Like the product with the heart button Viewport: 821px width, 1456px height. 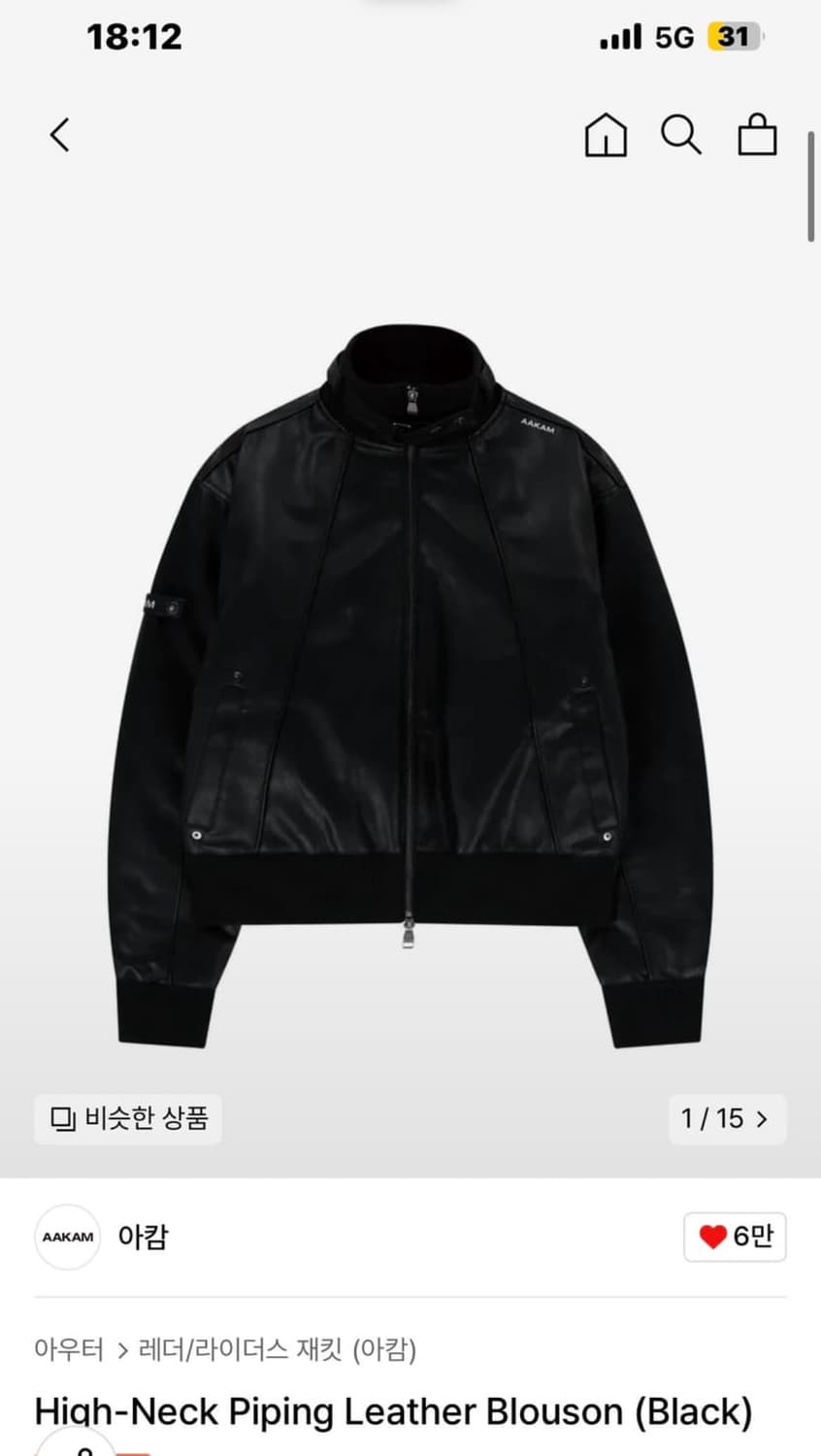[x=715, y=1237]
